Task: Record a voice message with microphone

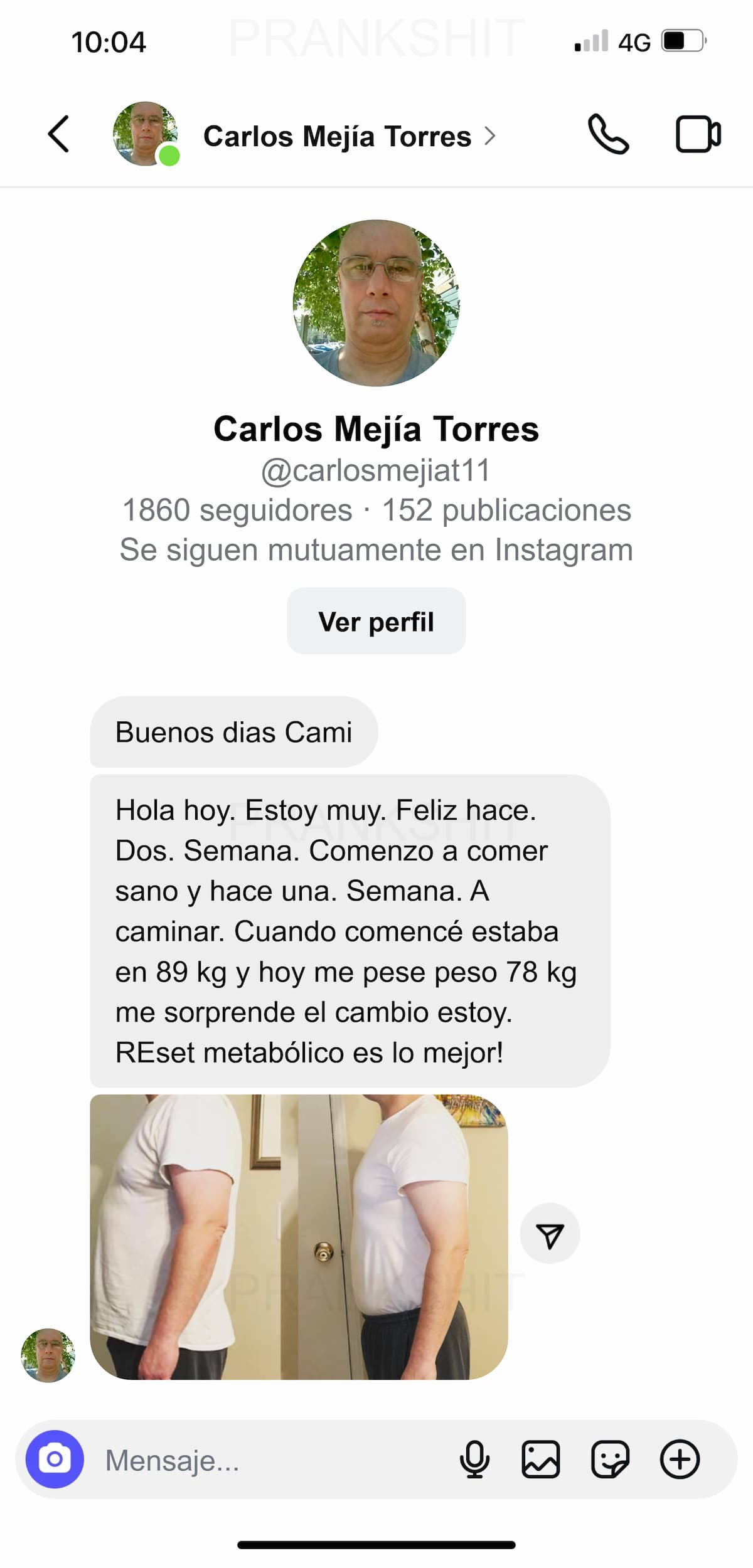Action: coord(474,1459)
